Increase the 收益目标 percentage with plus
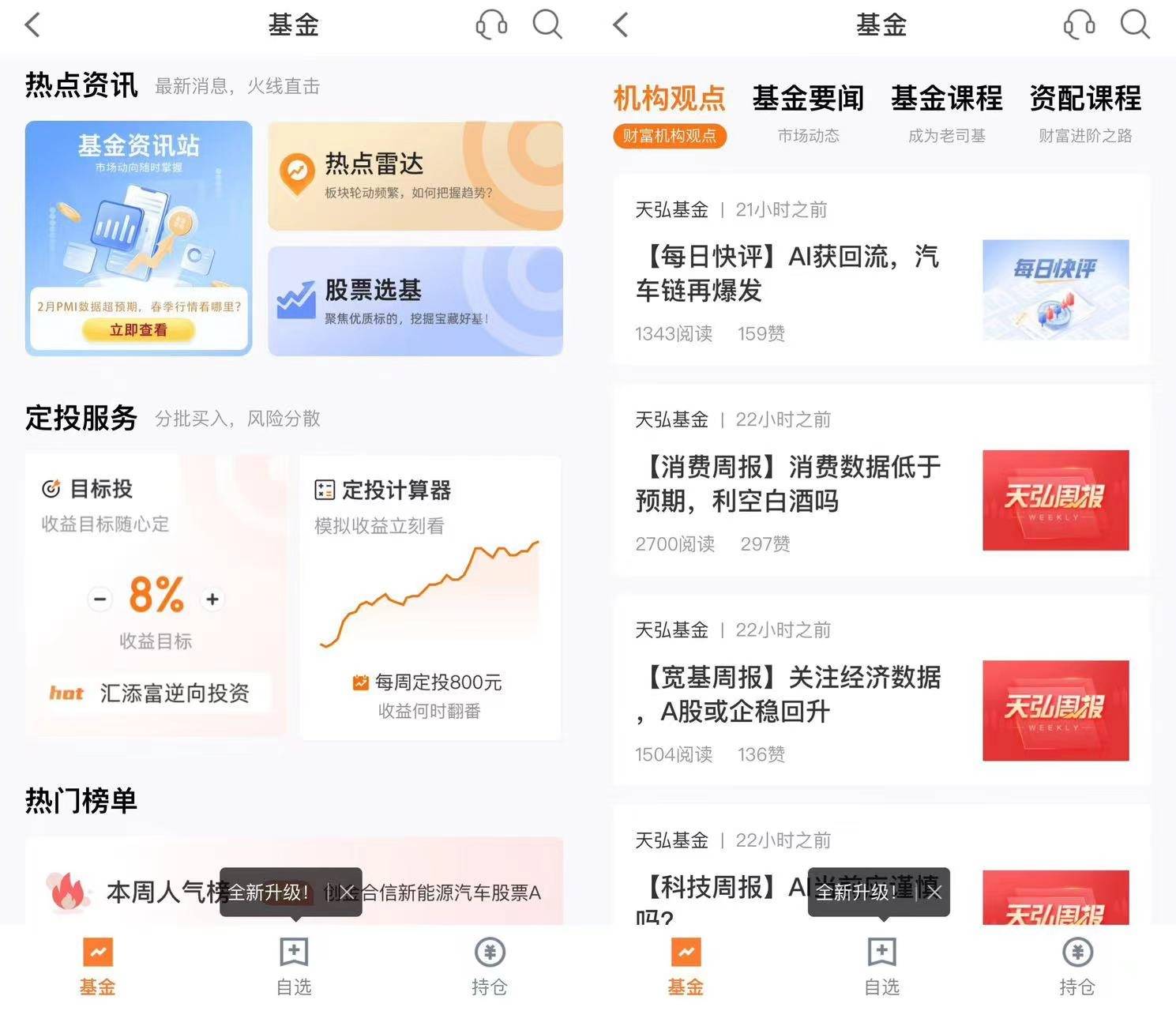Image resolution: width=1176 pixels, height=1011 pixels. (x=212, y=599)
